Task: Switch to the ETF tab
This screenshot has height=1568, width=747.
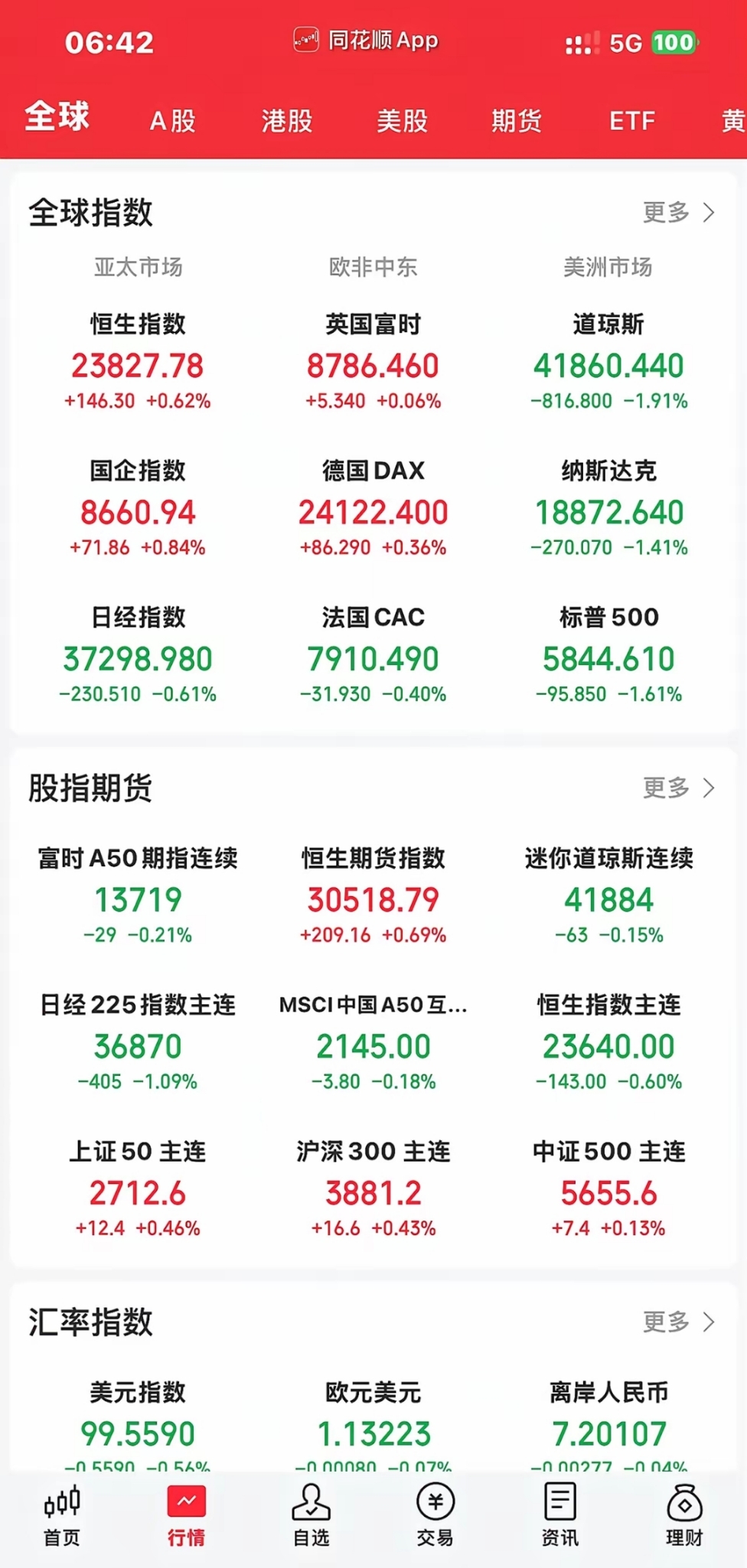Action: click(x=632, y=121)
